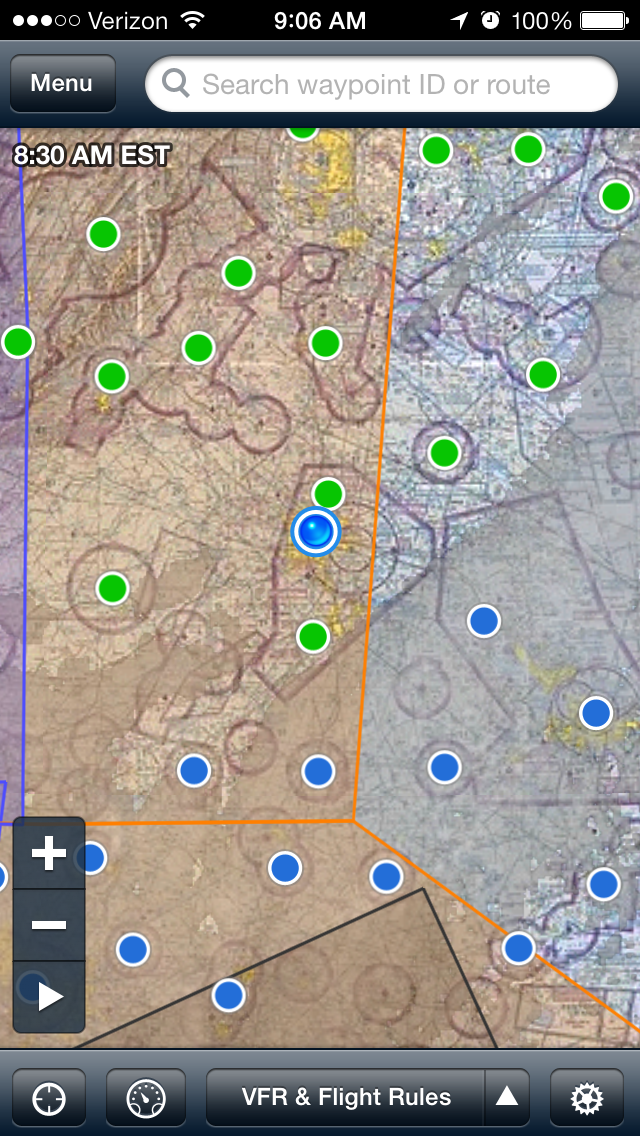640x1136 pixels.
Task: Play the weather animation
Action: click(x=49, y=997)
